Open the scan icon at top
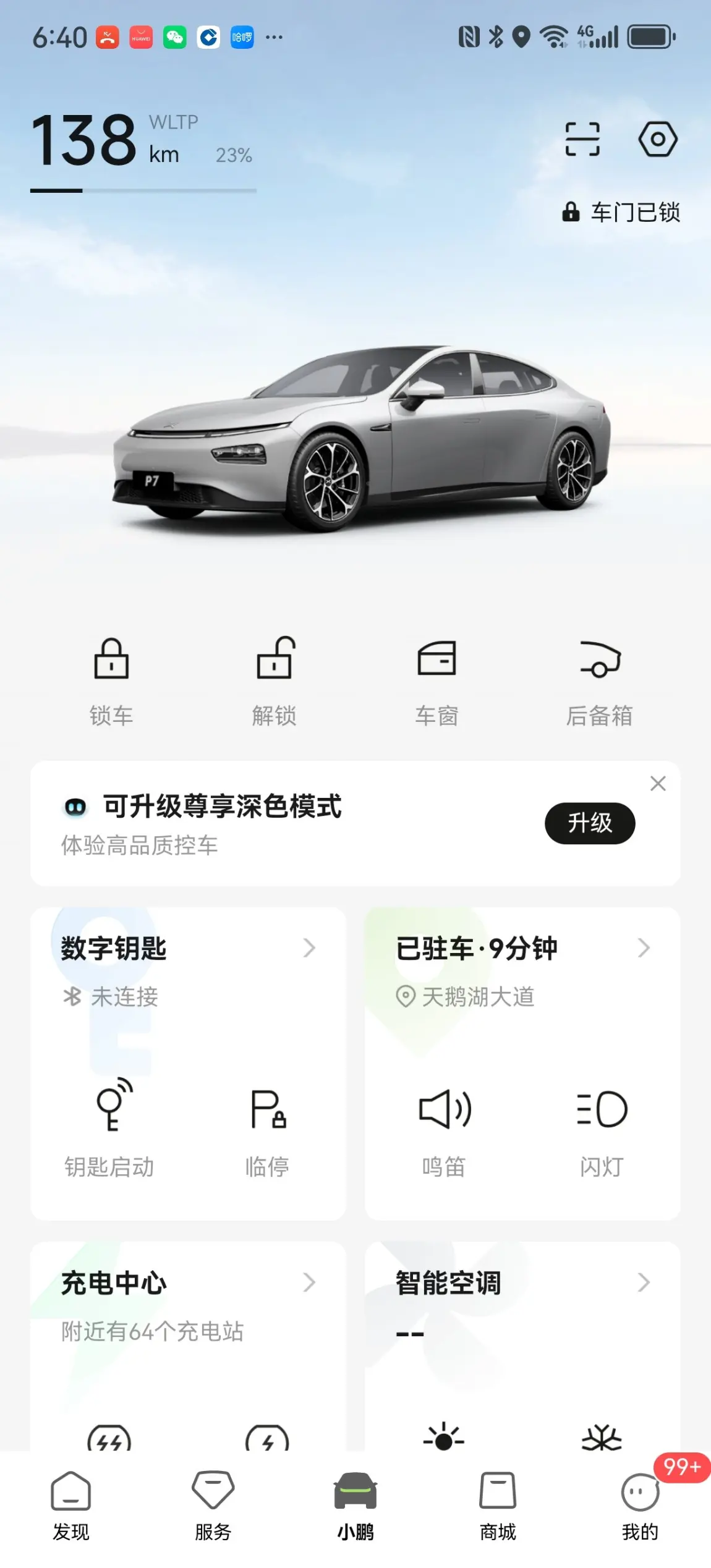 582,139
